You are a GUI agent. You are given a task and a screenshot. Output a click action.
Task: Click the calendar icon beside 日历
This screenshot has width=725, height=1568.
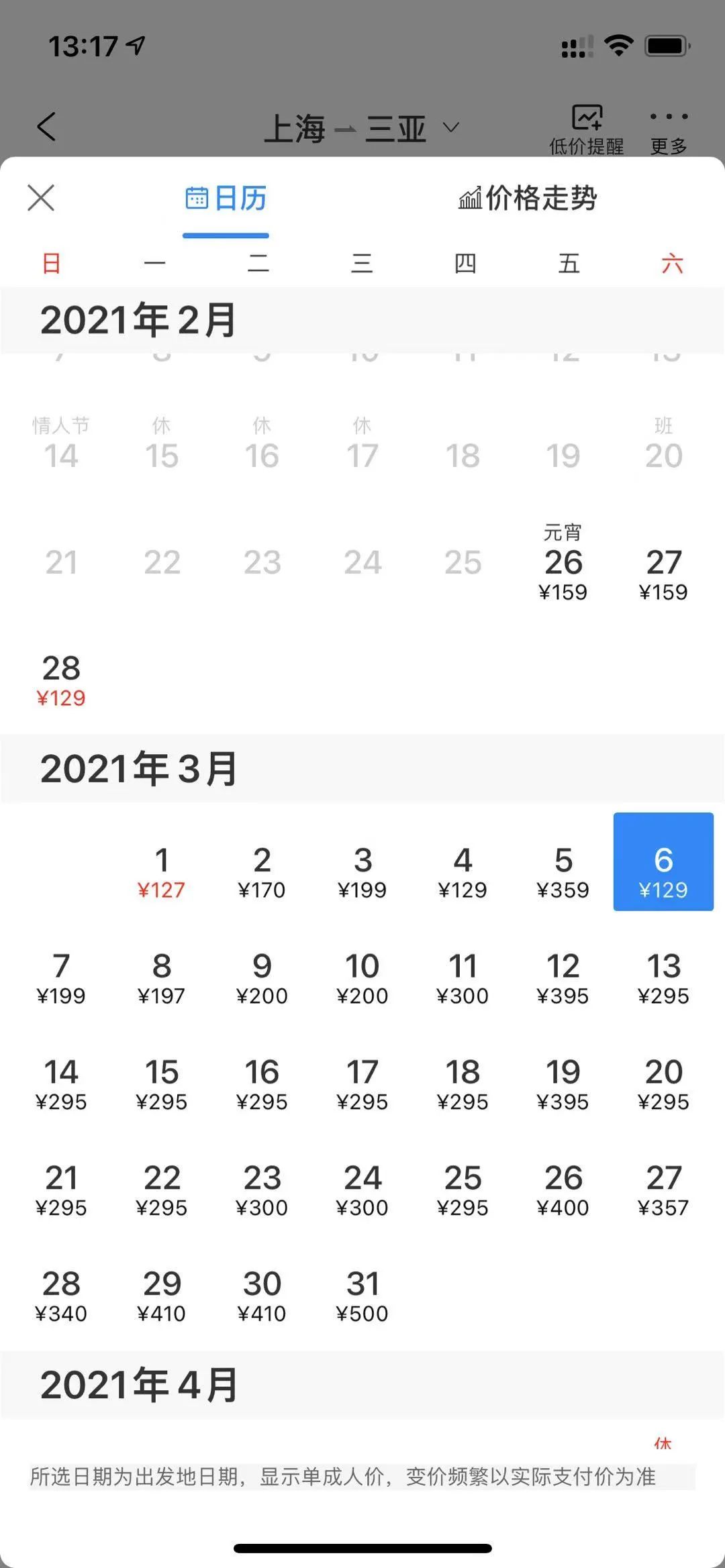195,198
